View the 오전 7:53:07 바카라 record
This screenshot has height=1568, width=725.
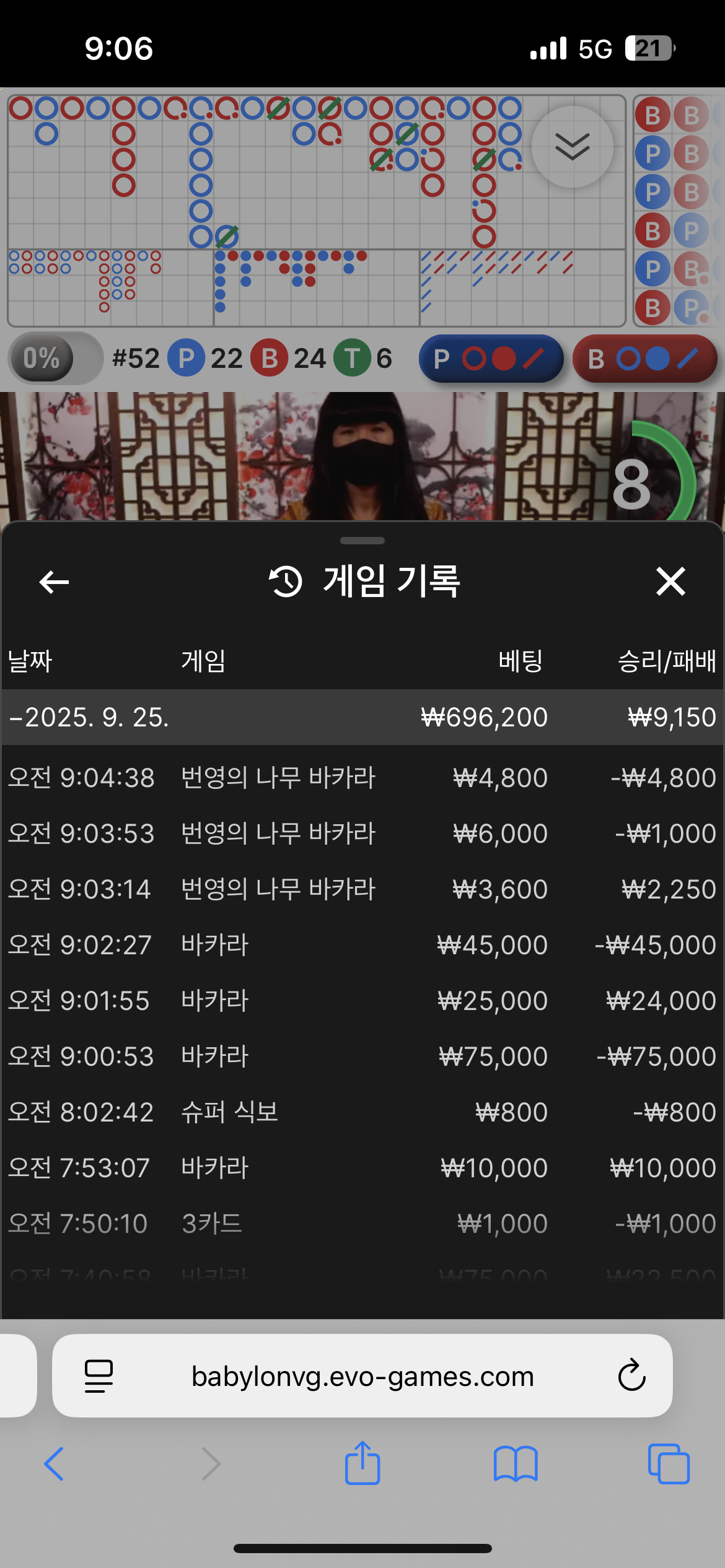(x=362, y=1168)
